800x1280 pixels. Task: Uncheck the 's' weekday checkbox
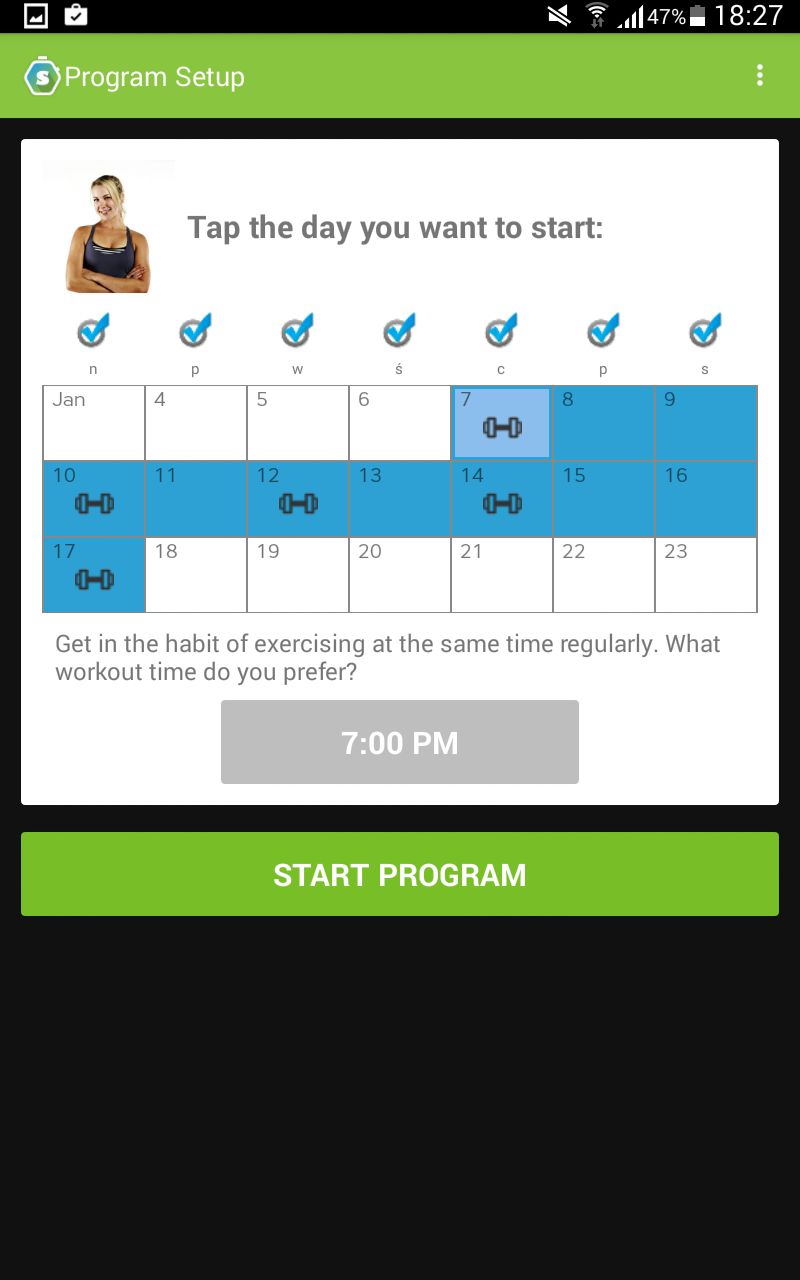tap(705, 330)
